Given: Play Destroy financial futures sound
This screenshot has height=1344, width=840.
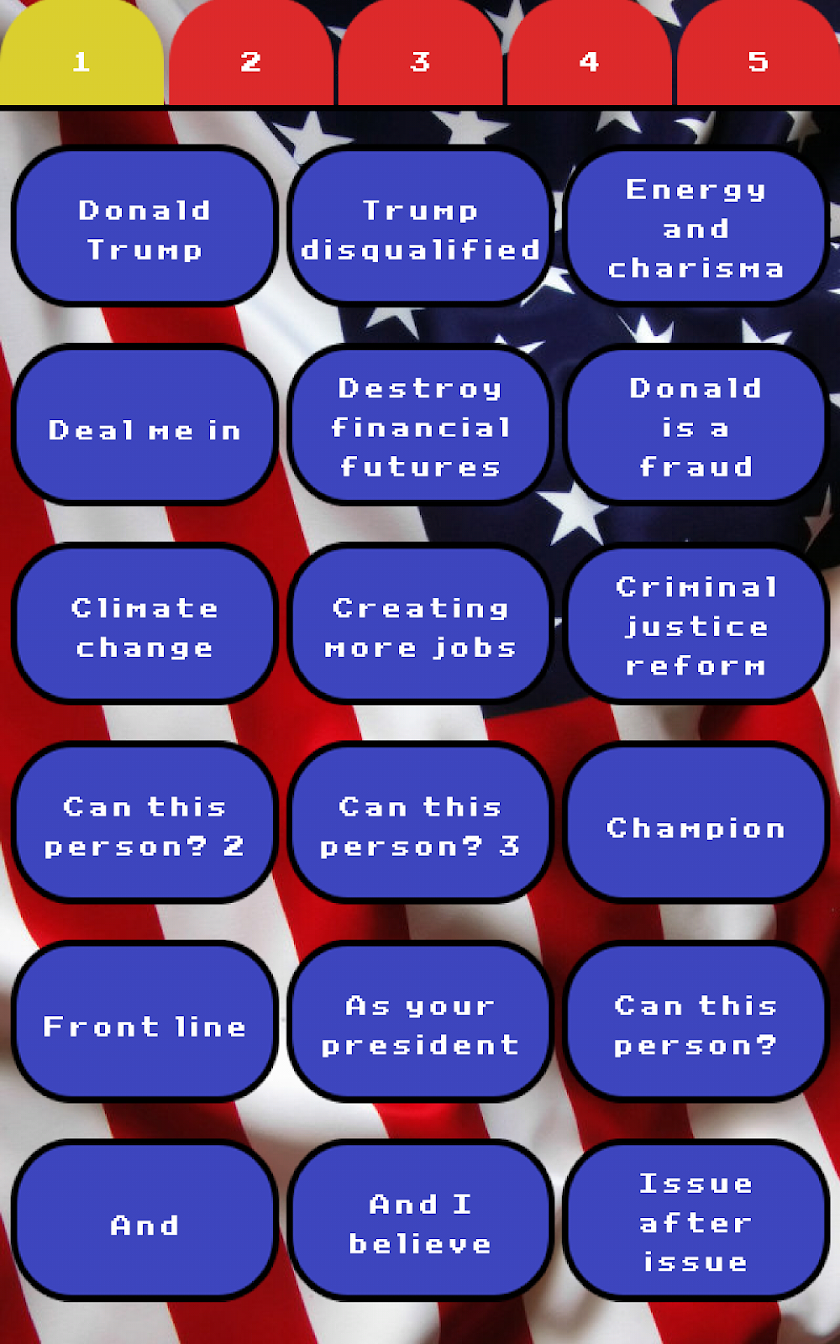Looking at the screenshot, I should [420, 427].
